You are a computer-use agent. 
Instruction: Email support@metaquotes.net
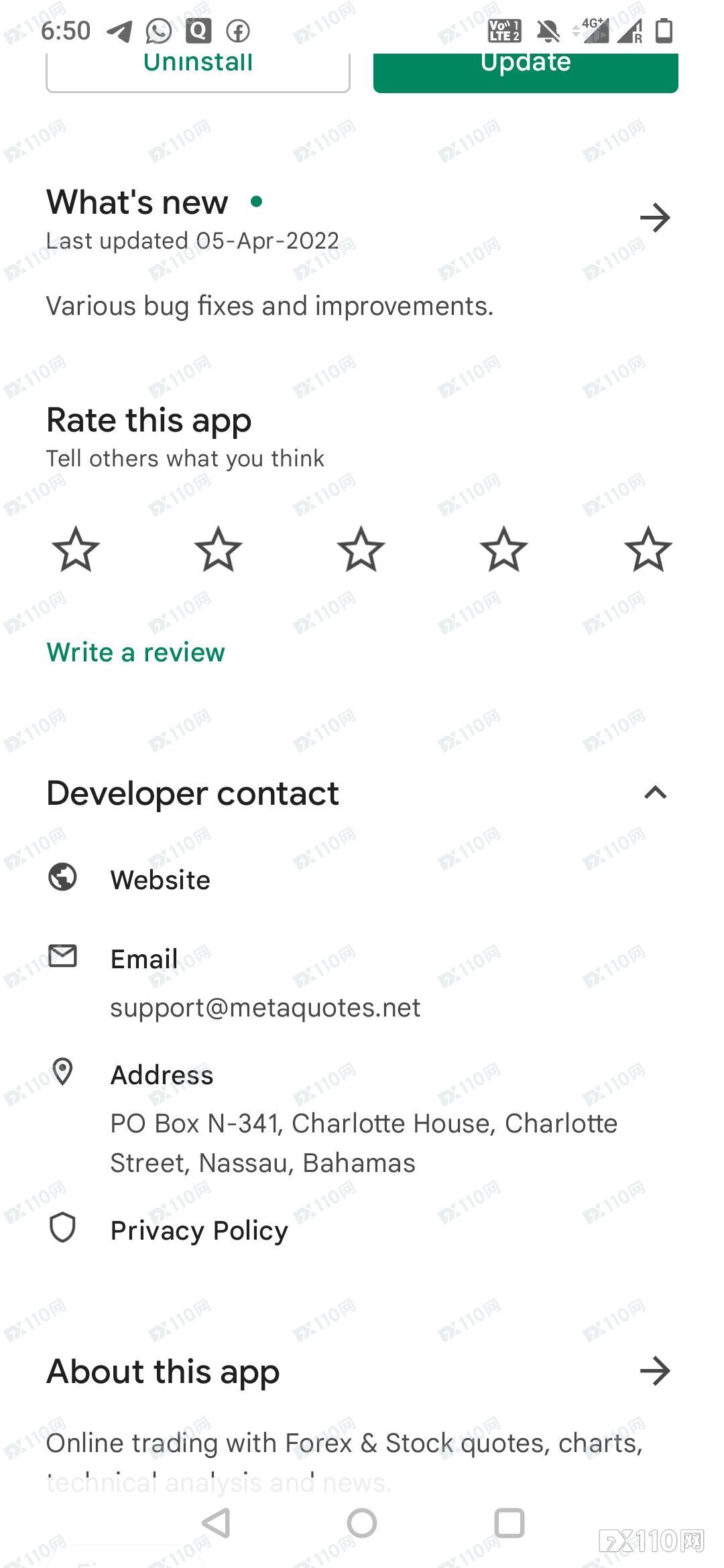coord(265,1007)
